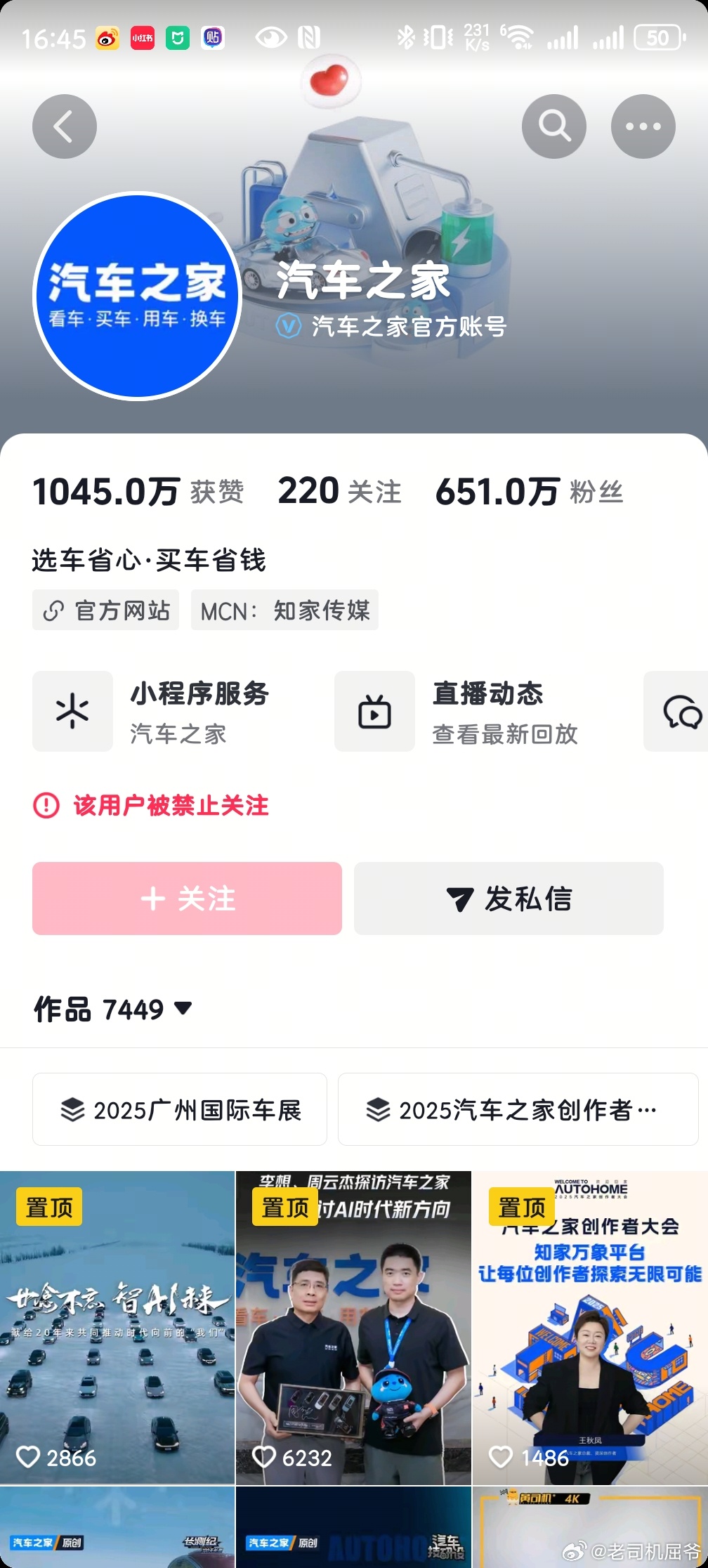The height and width of the screenshot is (1568, 708).
Task: Tap the back arrow at top left
Action: [x=66, y=126]
